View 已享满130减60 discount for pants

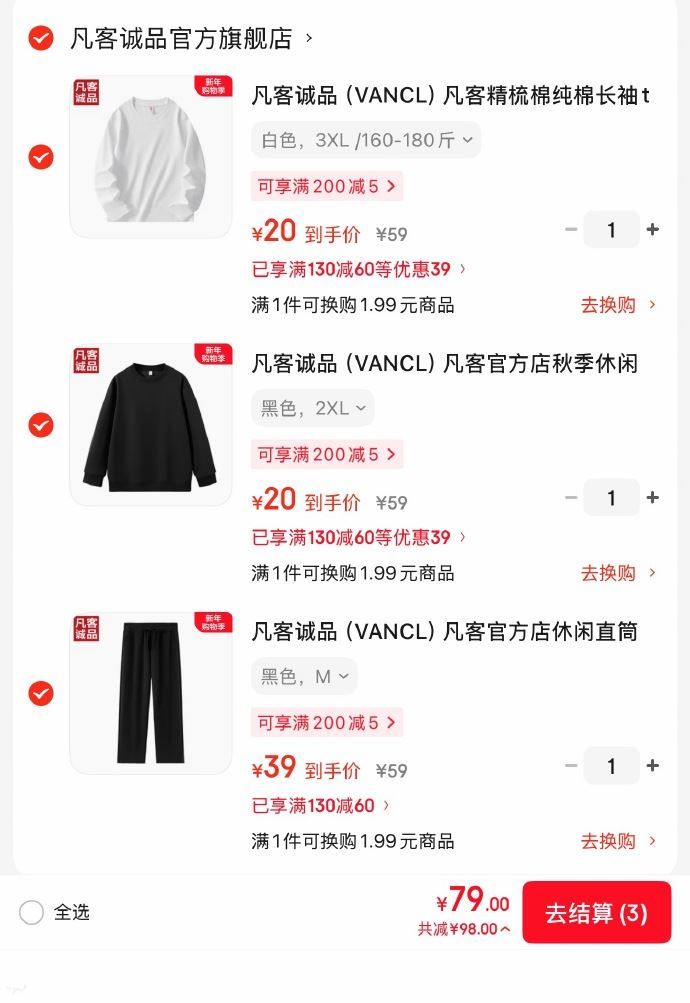coord(320,806)
